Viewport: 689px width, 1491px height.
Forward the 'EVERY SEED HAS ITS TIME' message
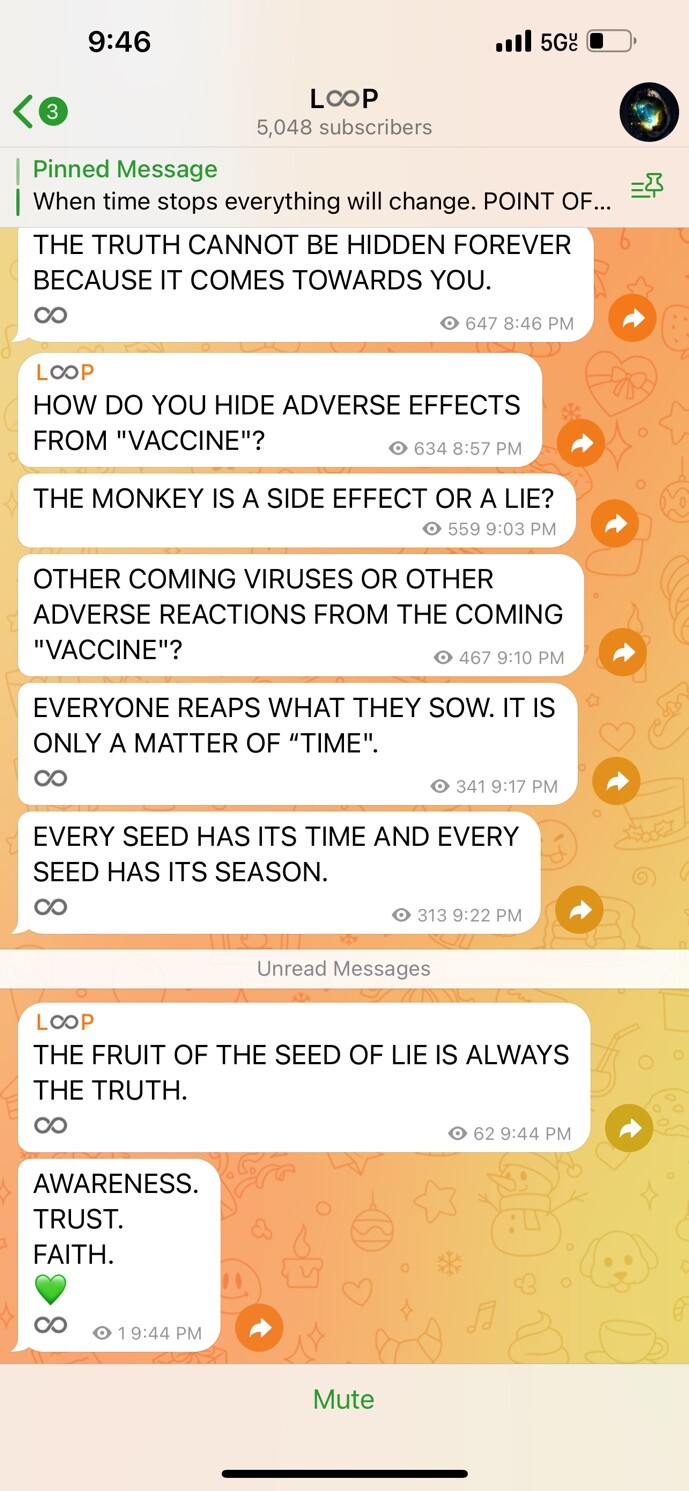[x=580, y=910]
